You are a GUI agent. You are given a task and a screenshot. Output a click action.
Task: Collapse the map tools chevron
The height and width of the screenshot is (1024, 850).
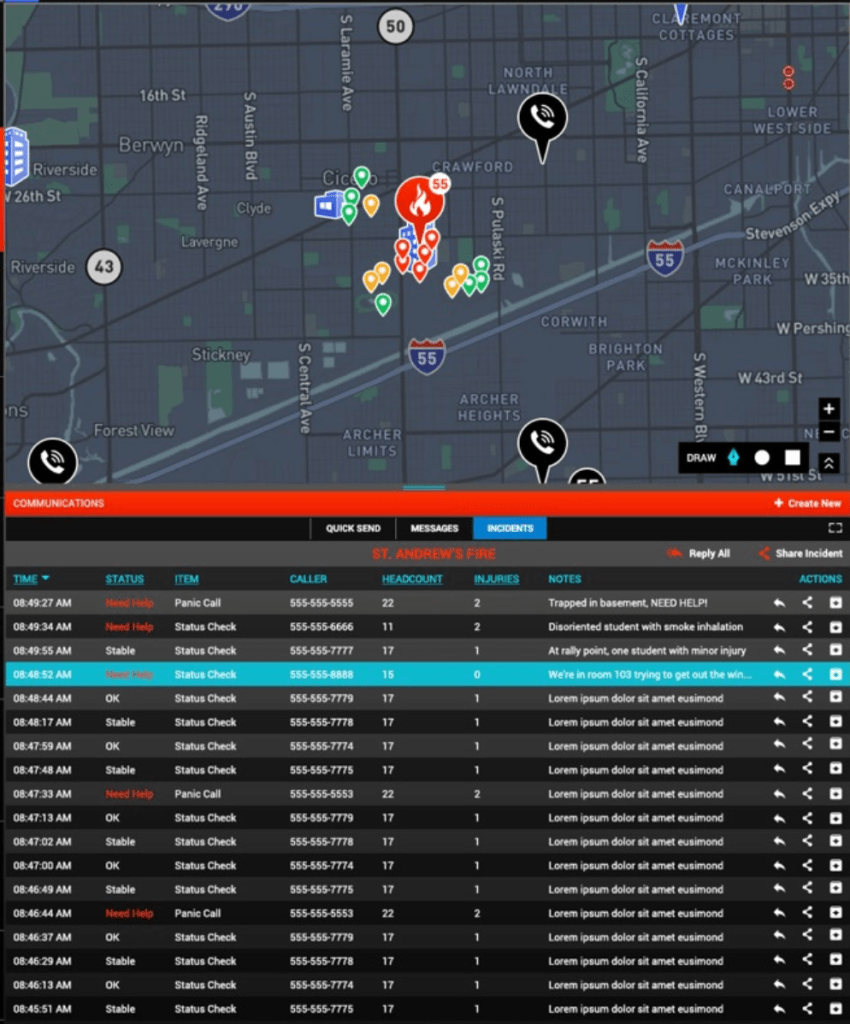point(828,462)
